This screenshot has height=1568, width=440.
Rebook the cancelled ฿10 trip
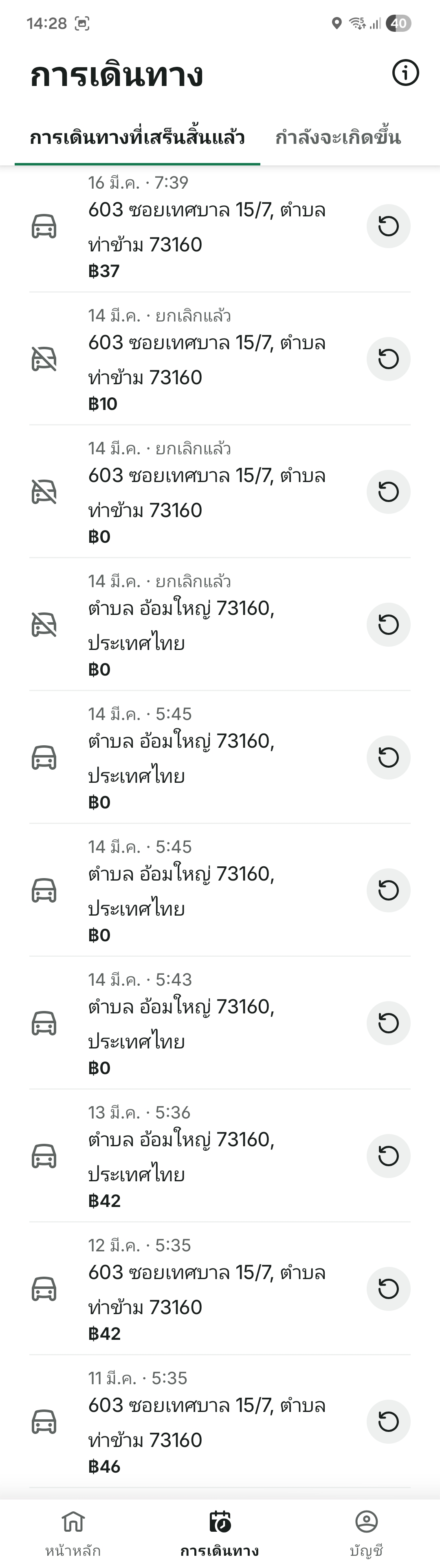tap(388, 359)
